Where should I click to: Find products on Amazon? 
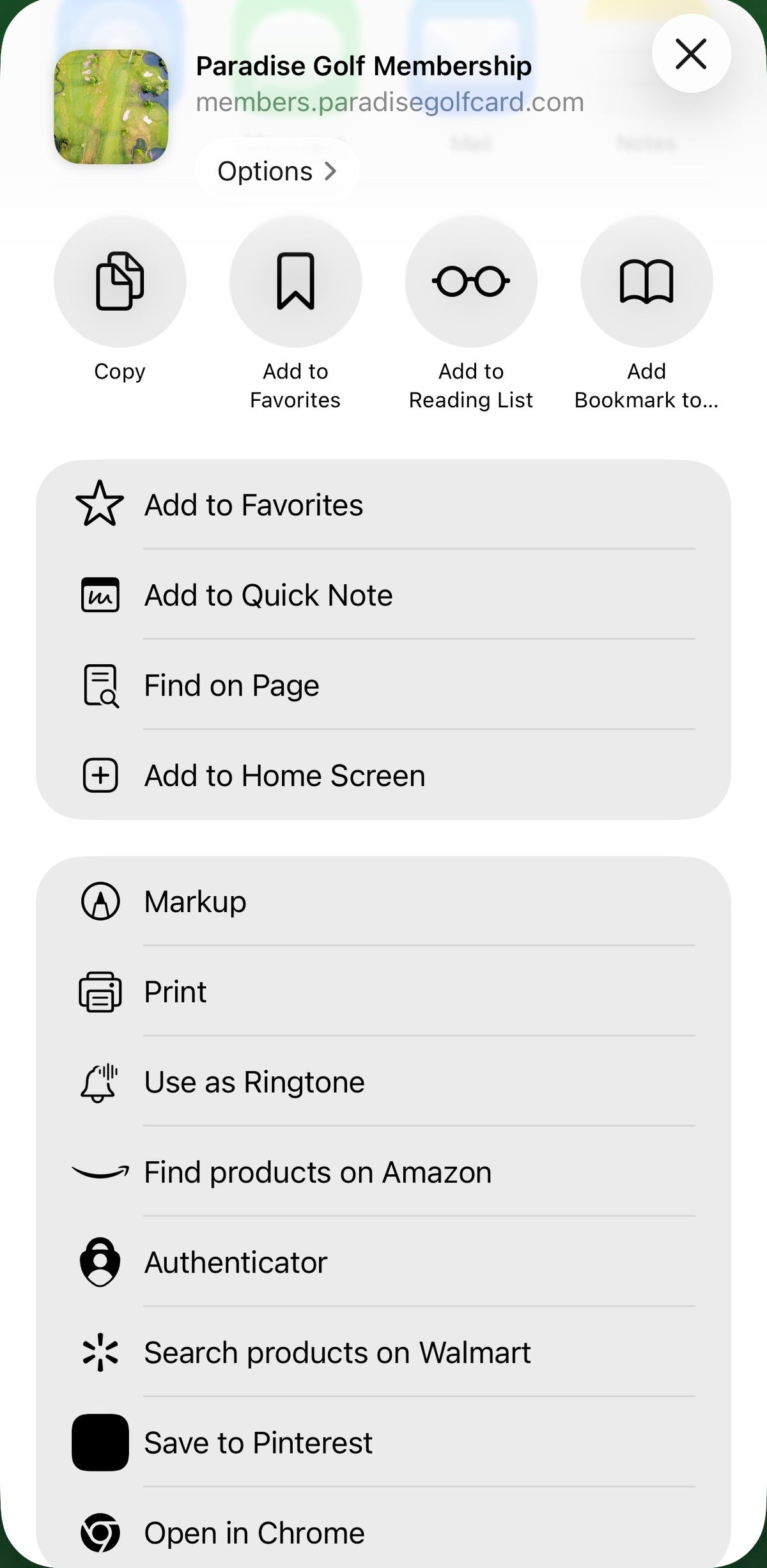[x=383, y=1172]
